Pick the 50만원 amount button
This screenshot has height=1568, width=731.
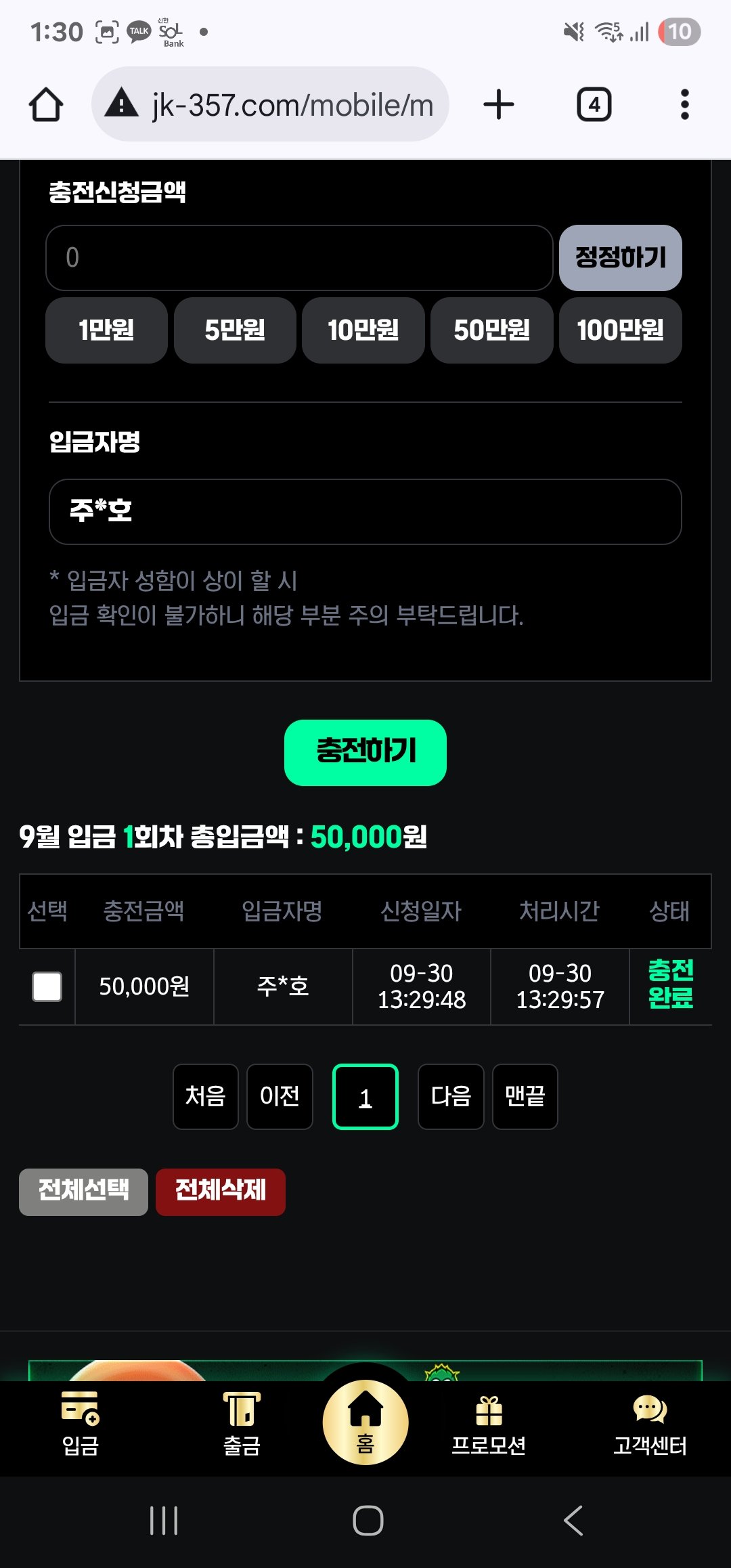coord(491,330)
